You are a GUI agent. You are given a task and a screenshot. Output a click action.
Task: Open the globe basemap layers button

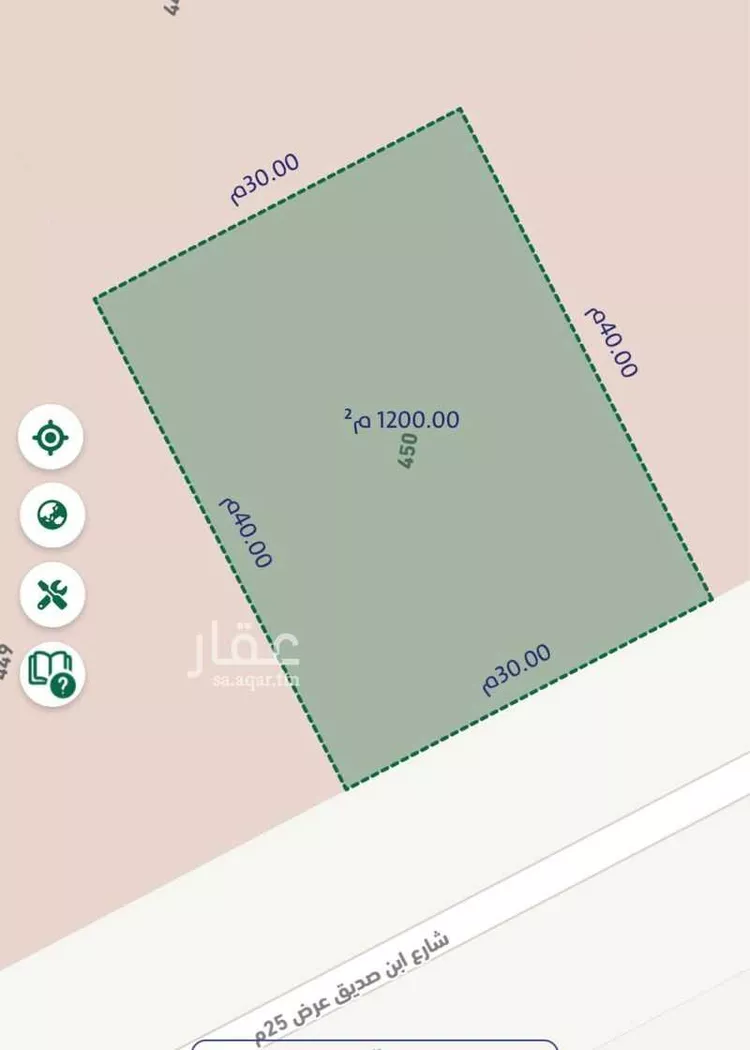coord(51,515)
